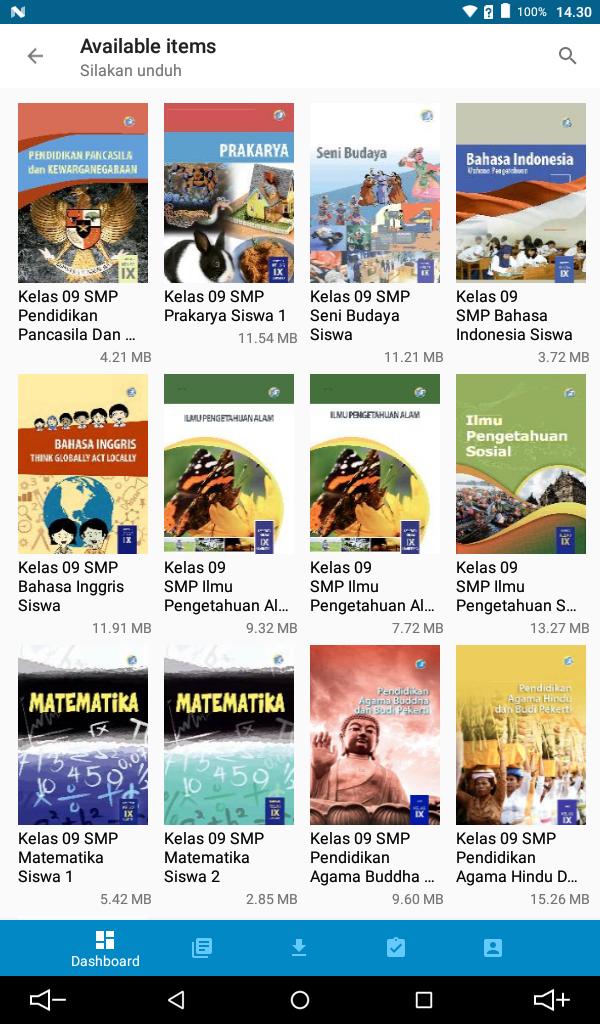Open the 7.72 MB Ilmu Pengetahuan Alam book
The height and width of the screenshot is (1024, 600).
pos(375,464)
